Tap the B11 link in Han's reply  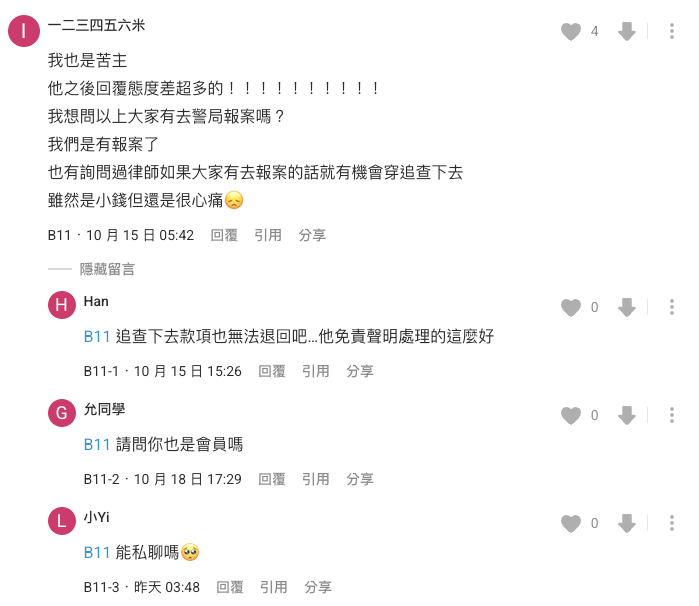(97, 337)
